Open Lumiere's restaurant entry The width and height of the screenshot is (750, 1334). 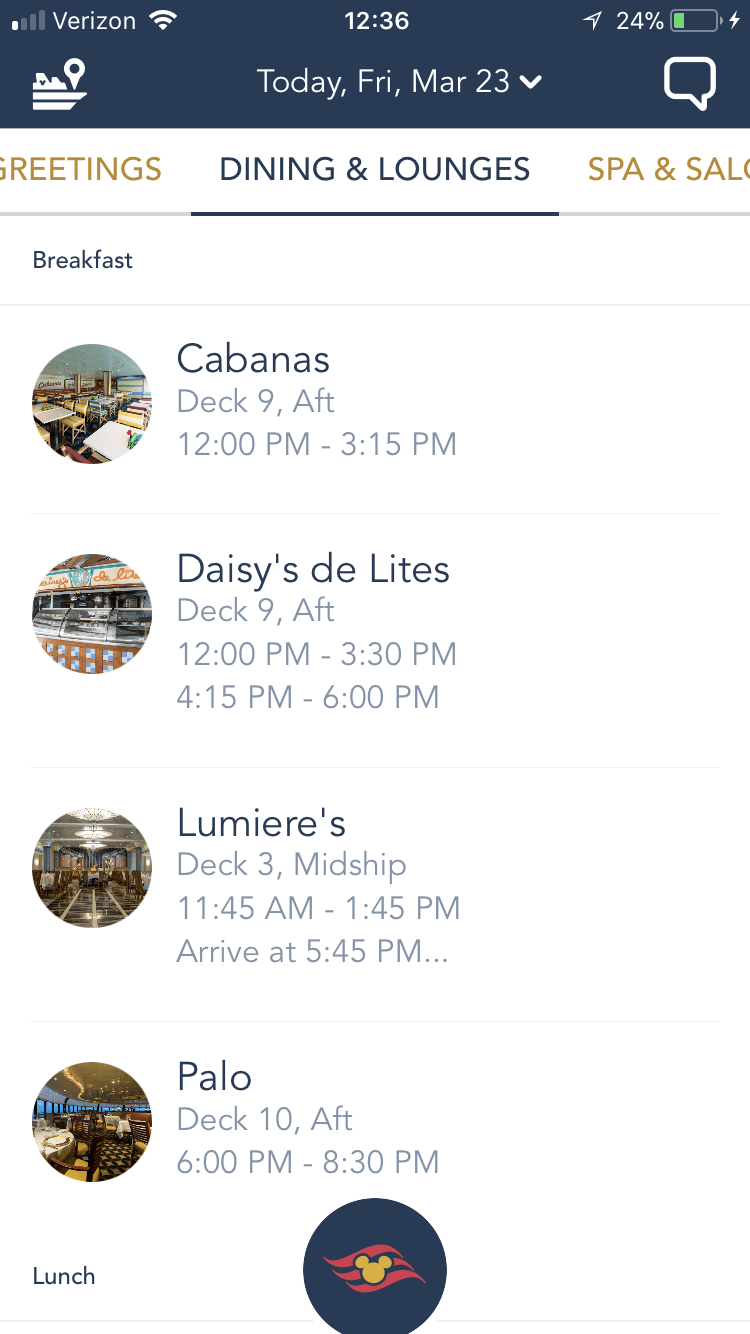[x=375, y=886]
